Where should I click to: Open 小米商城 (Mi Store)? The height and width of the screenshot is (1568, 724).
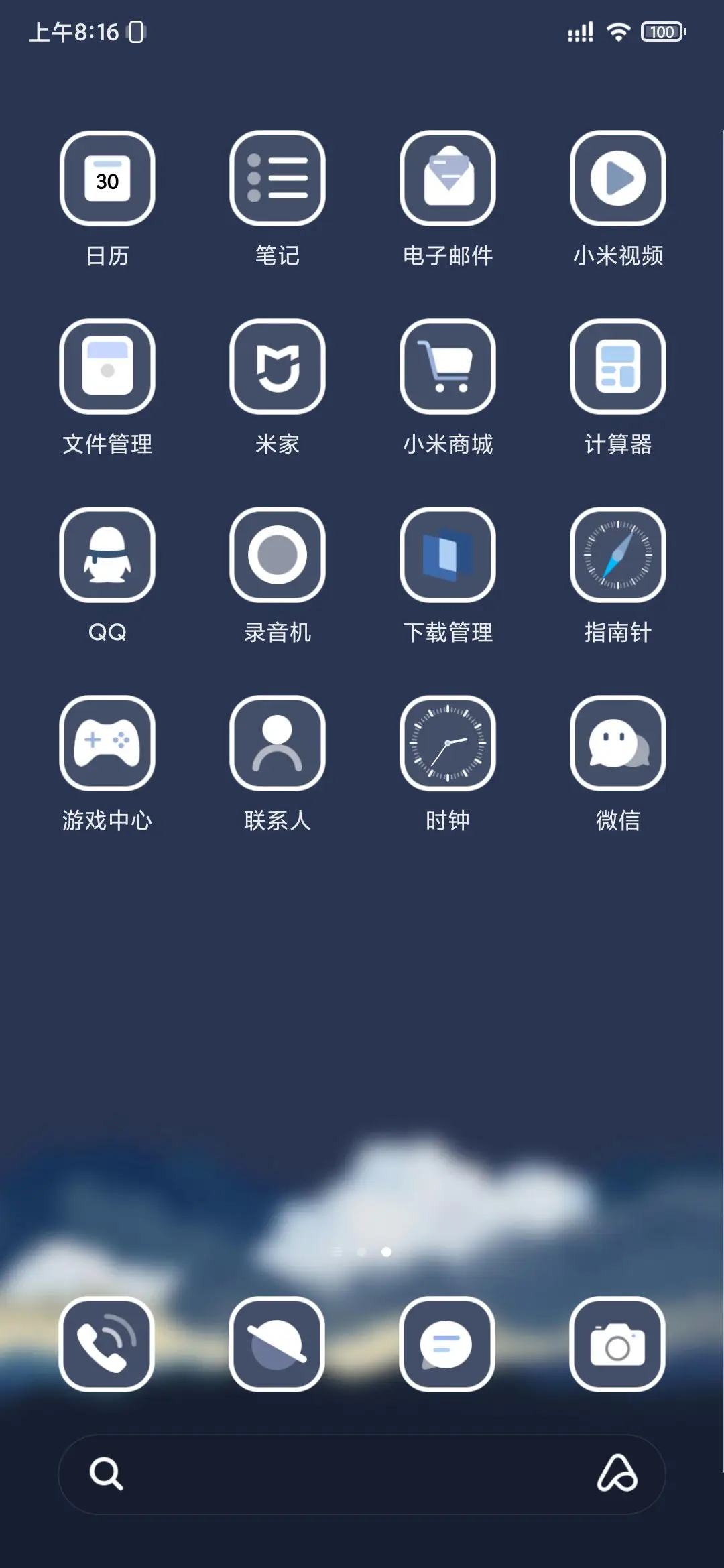pos(448,367)
